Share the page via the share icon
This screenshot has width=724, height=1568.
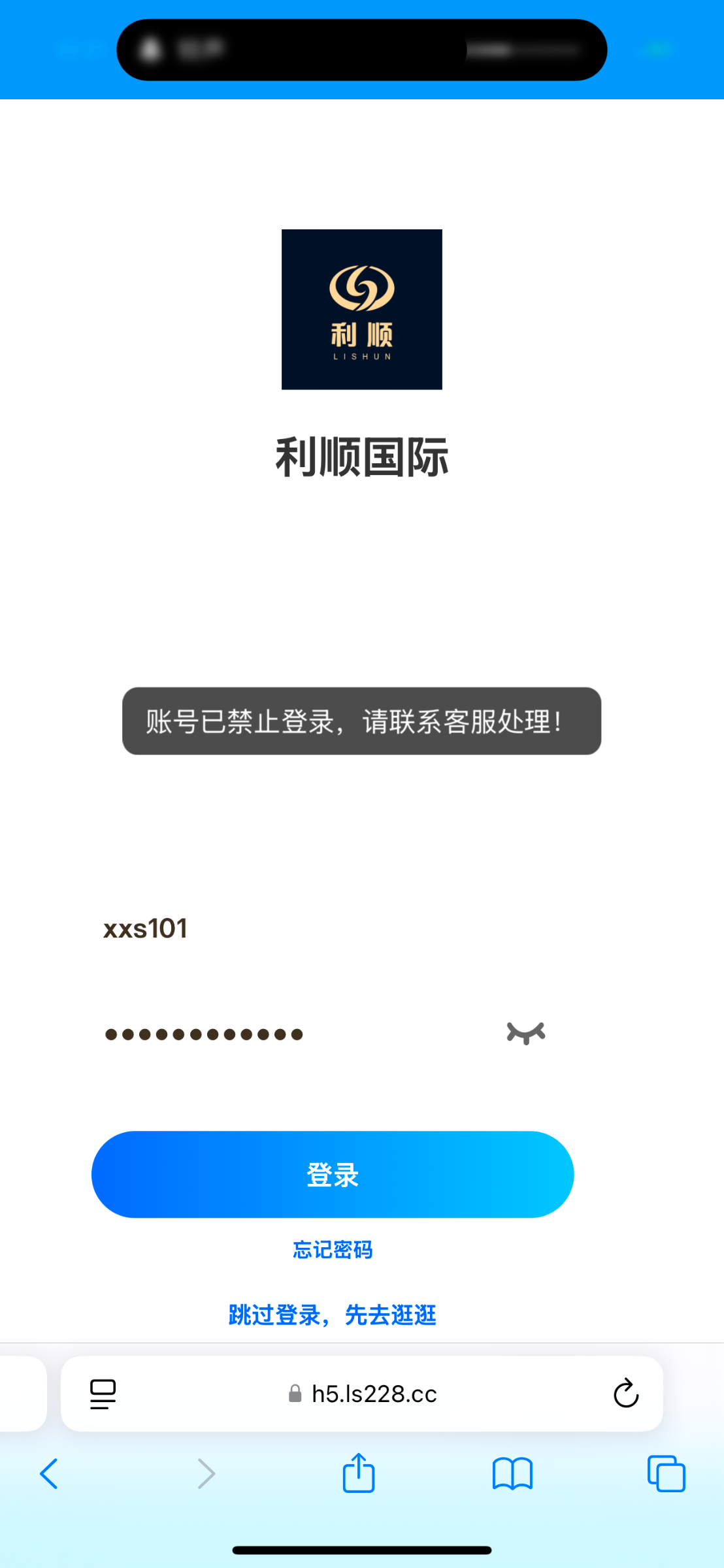(x=358, y=1473)
